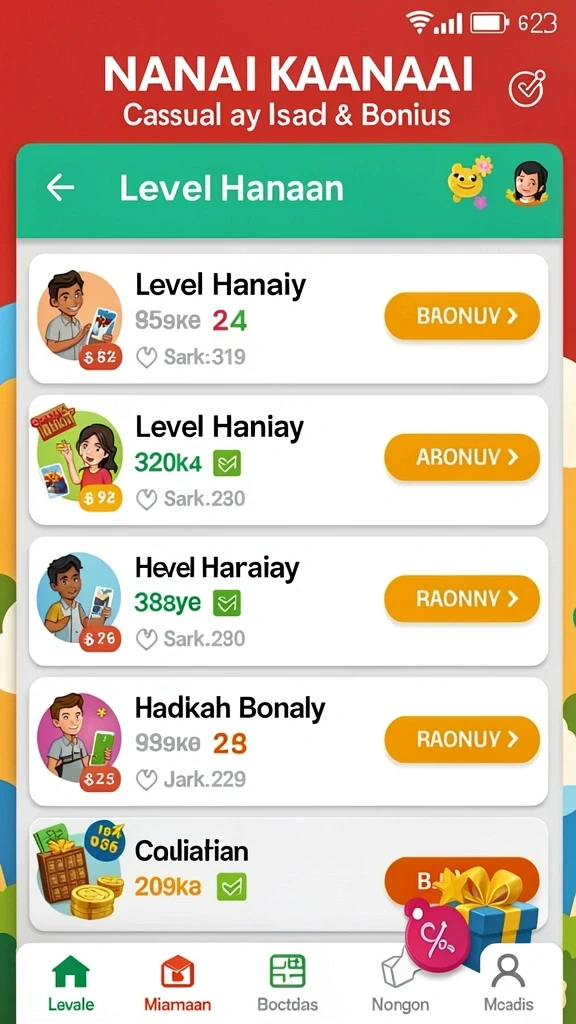The height and width of the screenshot is (1024, 576).
Task: Tap the BAONUV button on Level Hanaiy
Action: click(462, 316)
